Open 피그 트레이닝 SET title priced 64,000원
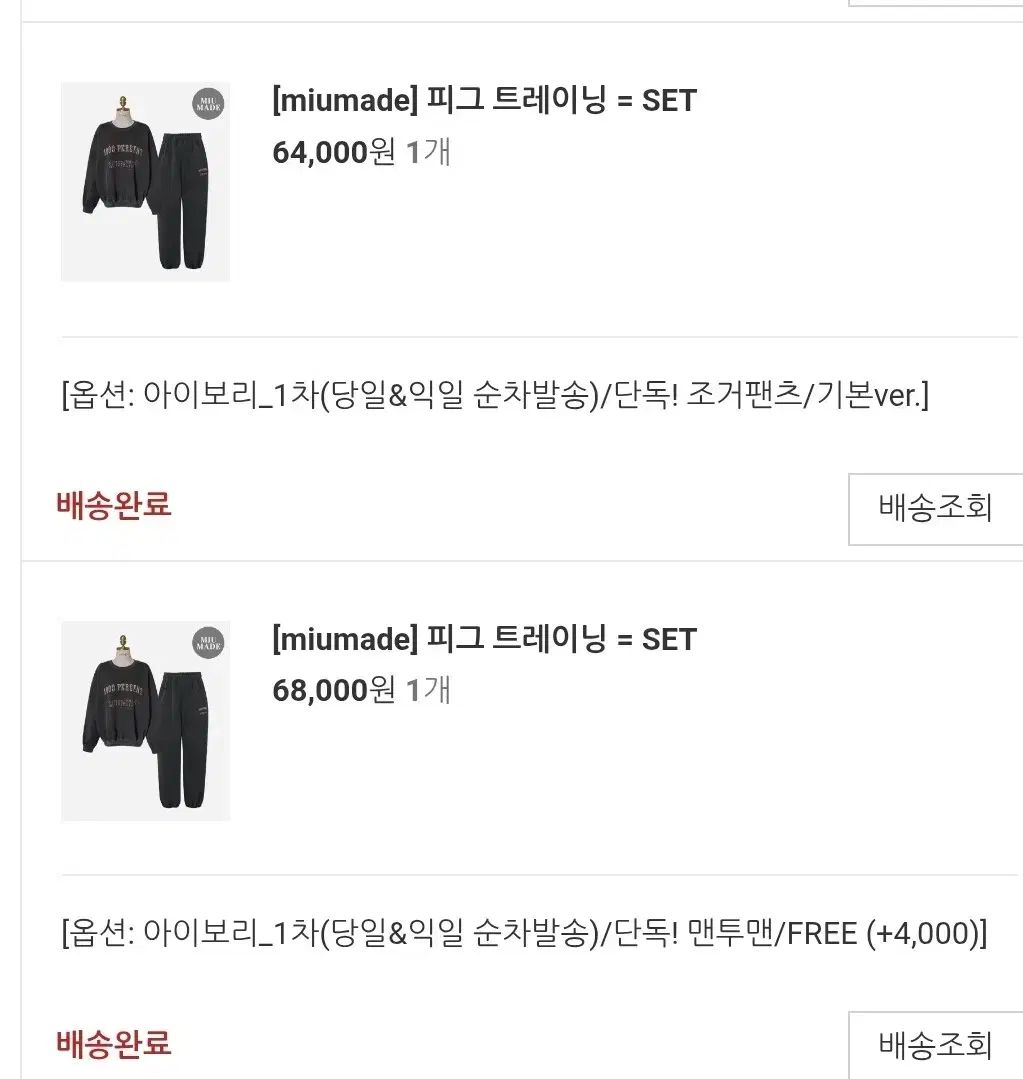This screenshot has width=1023, height=1079. point(484,100)
